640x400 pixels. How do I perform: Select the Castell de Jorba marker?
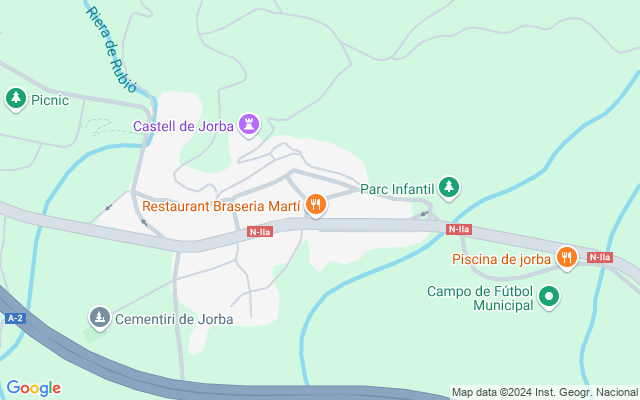[x=248, y=125]
